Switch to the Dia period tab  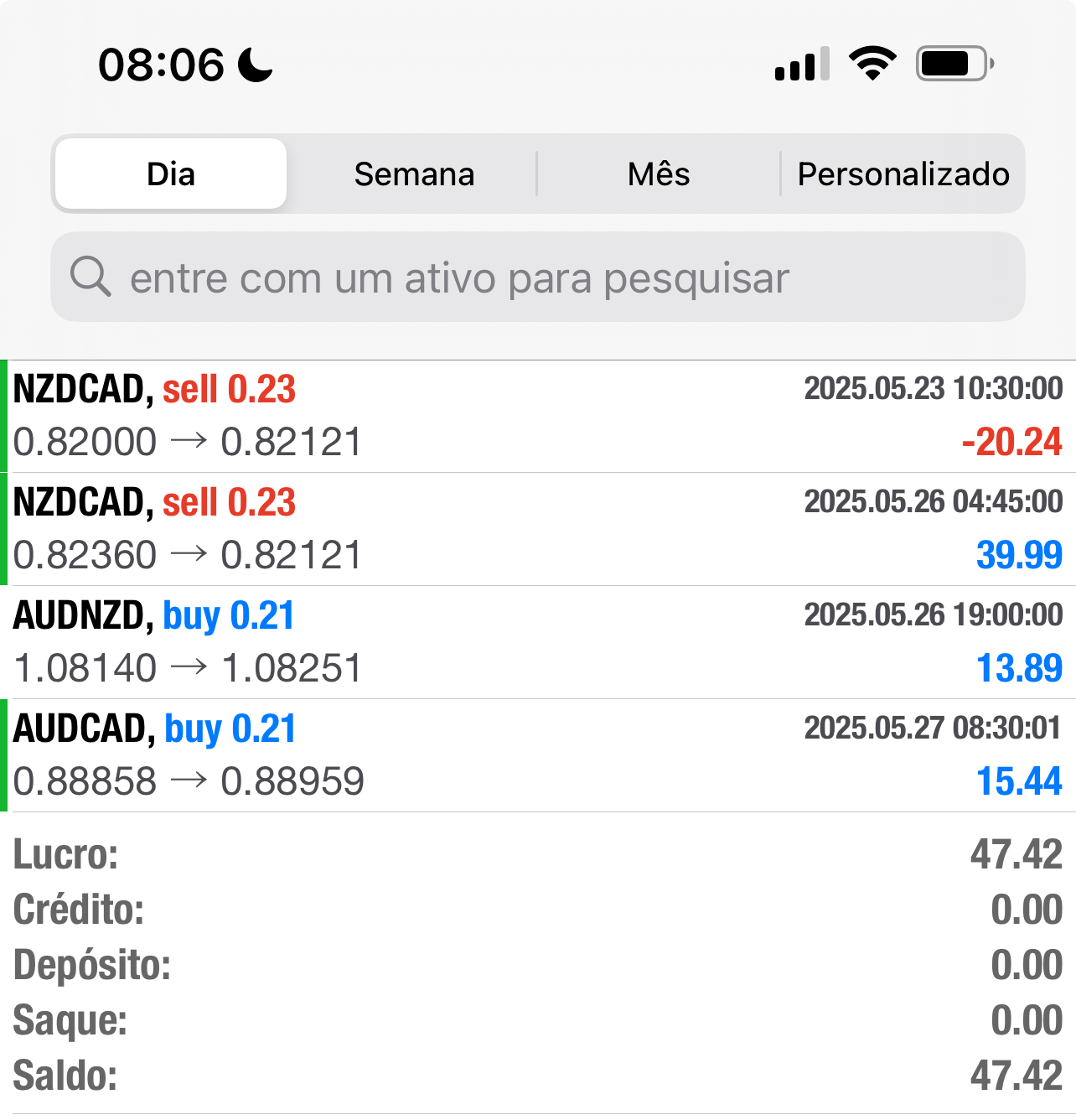coord(171,174)
